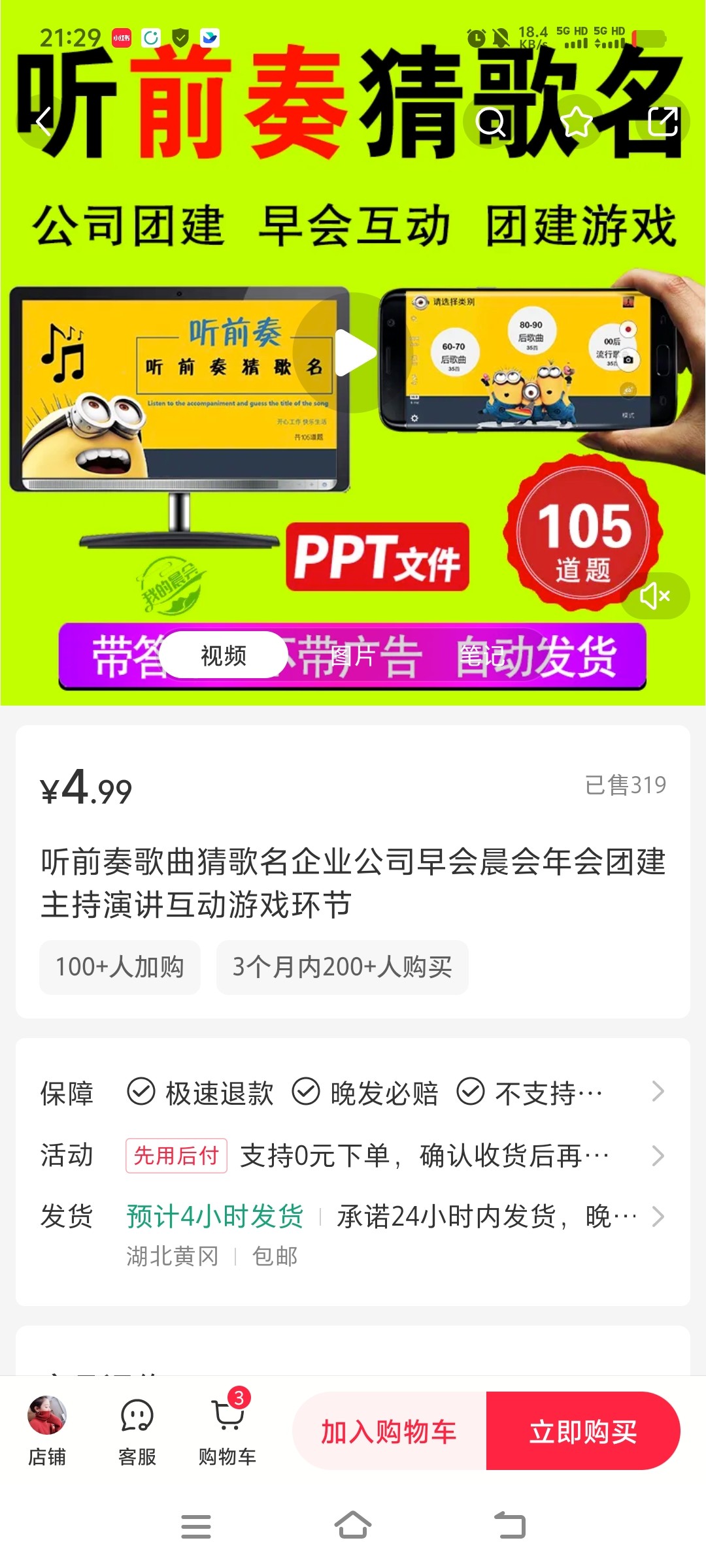Open search from the top bar

click(490, 122)
